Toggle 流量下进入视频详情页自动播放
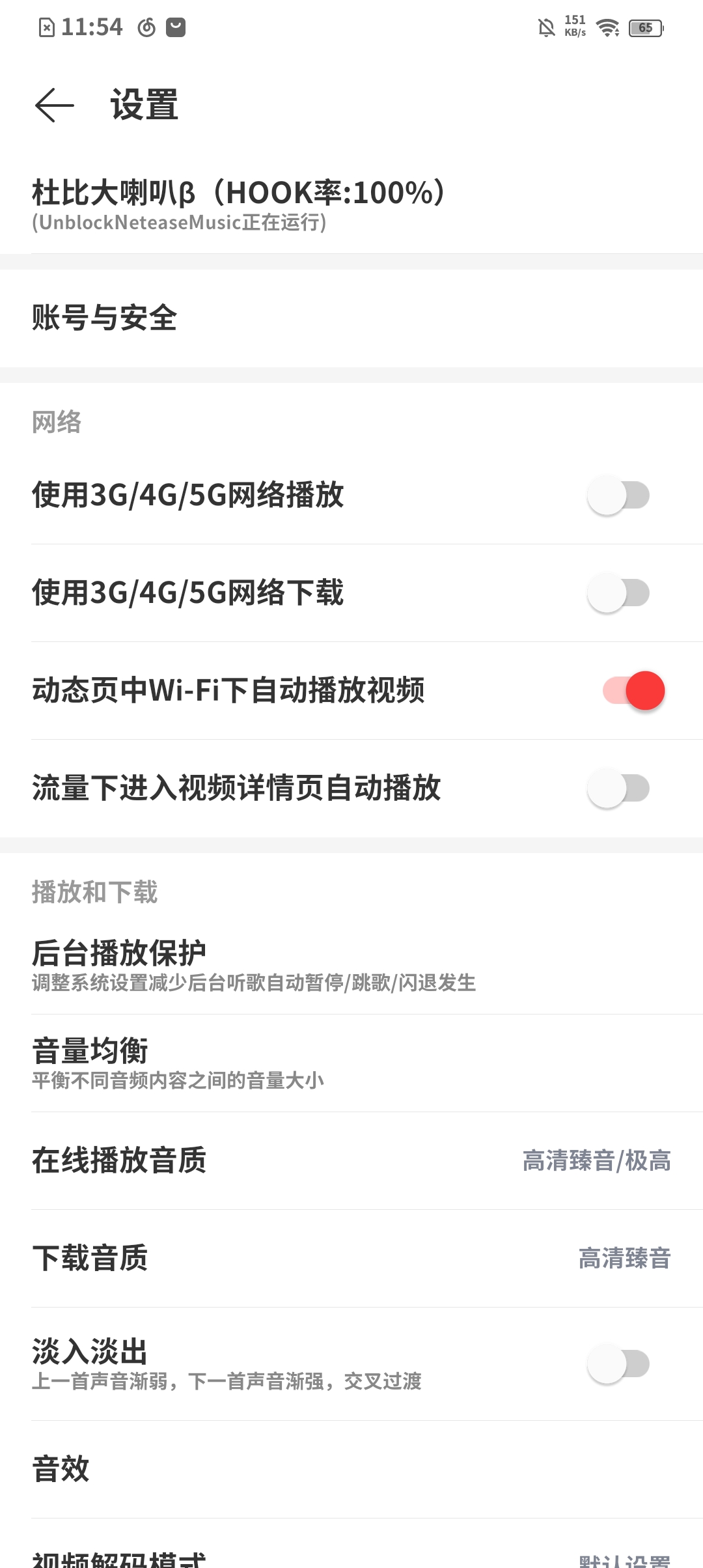This screenshot has height=1568, width=703. click(619, 789)
